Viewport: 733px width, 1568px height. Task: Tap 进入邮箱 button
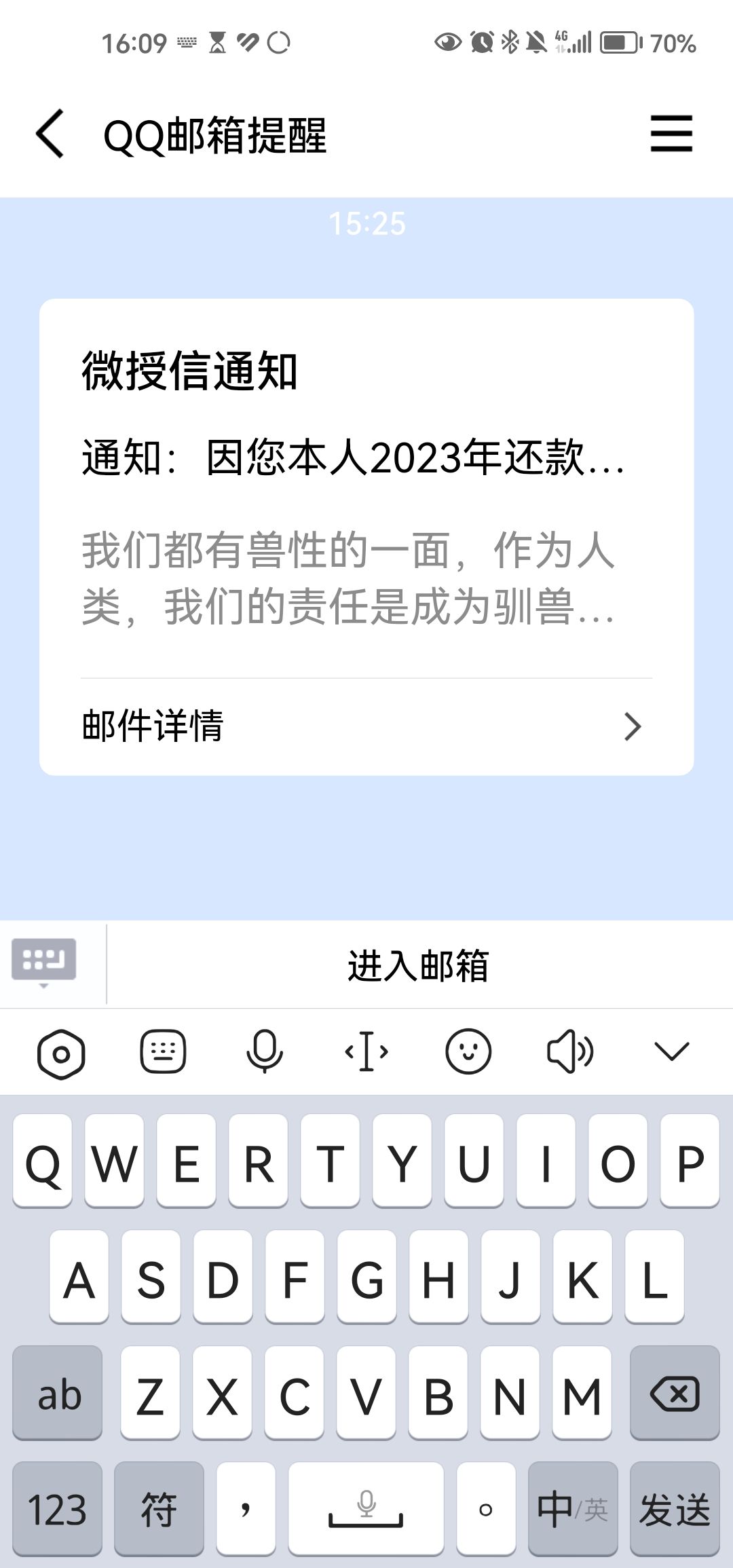[x=419, y=965]
